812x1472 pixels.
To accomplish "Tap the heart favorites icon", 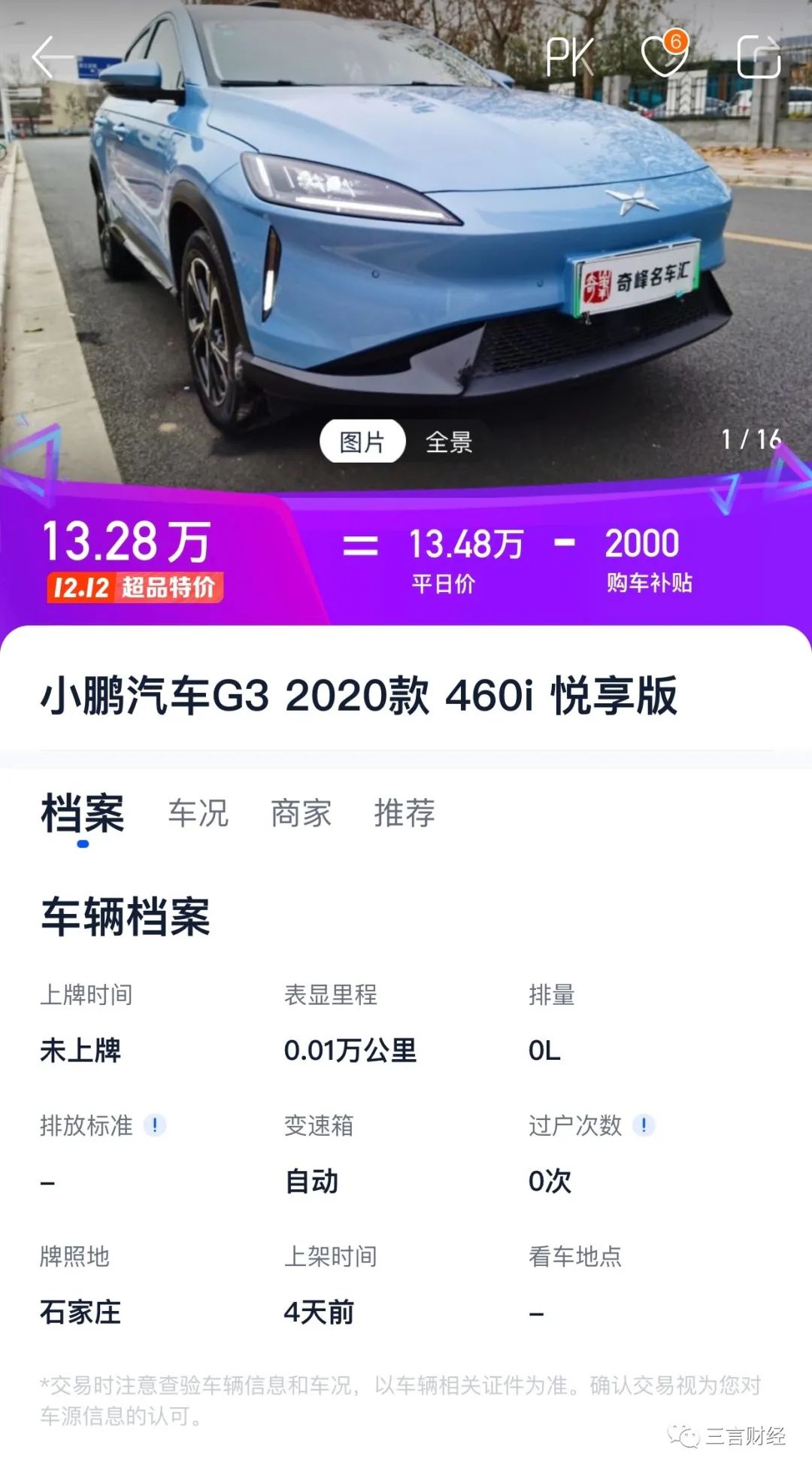I will (663, 56).
